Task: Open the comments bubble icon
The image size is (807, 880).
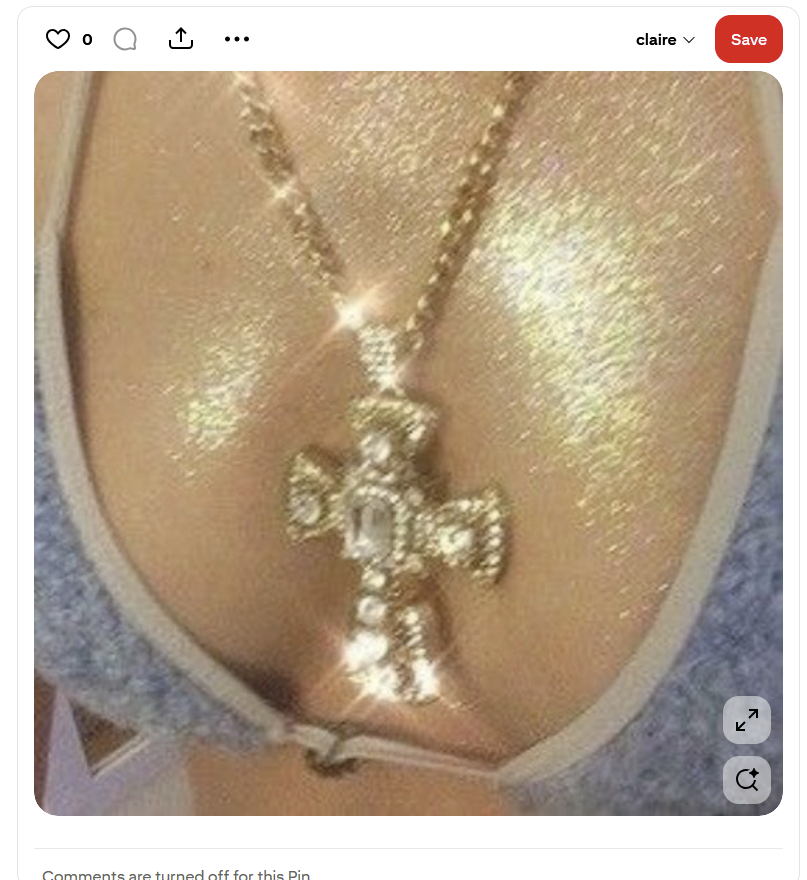Action: (x=125, y=39)
